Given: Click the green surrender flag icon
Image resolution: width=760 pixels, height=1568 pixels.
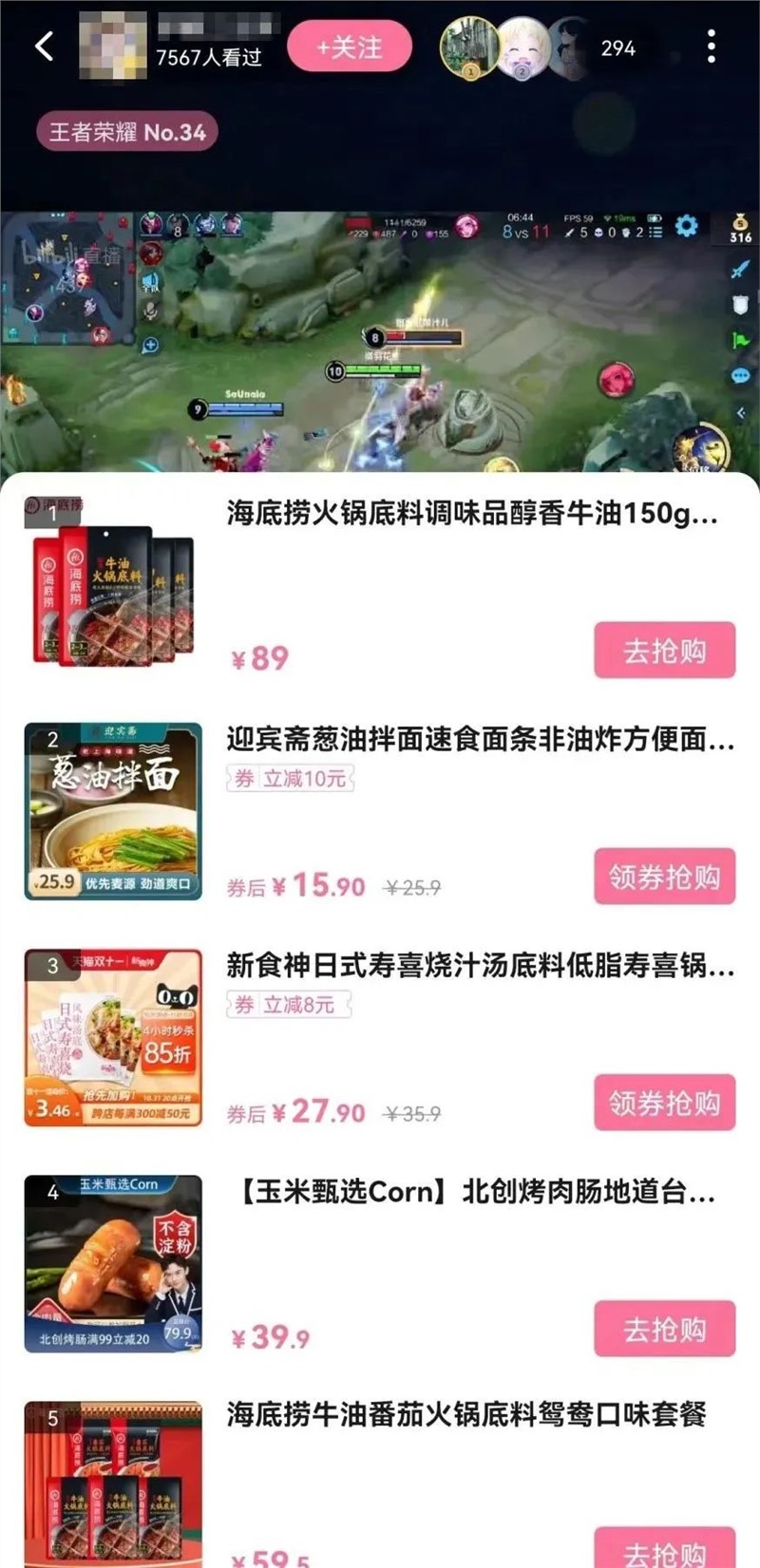Looking at the screenshot, I should coord(741,340).
